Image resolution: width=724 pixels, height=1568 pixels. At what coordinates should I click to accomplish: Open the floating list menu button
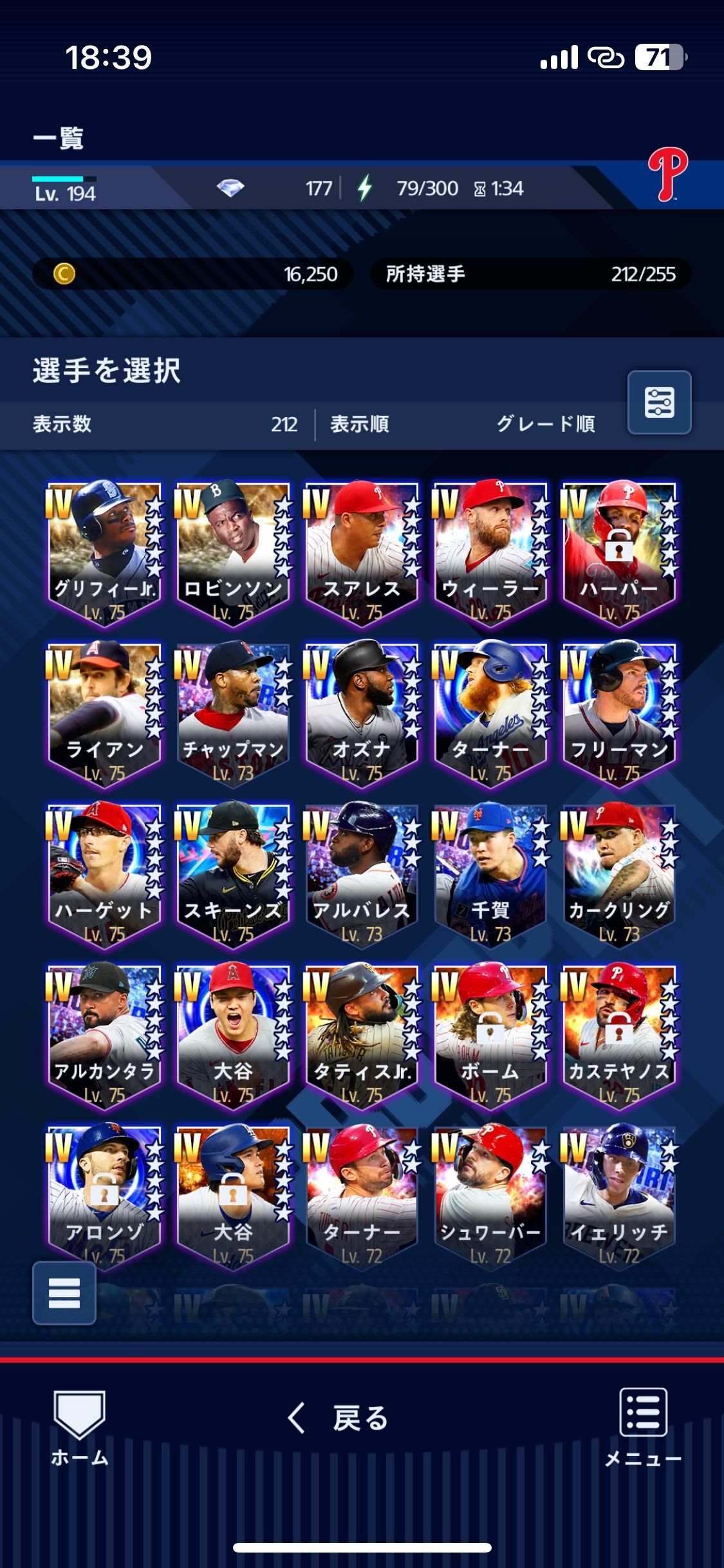click(x=64, y=1293)
